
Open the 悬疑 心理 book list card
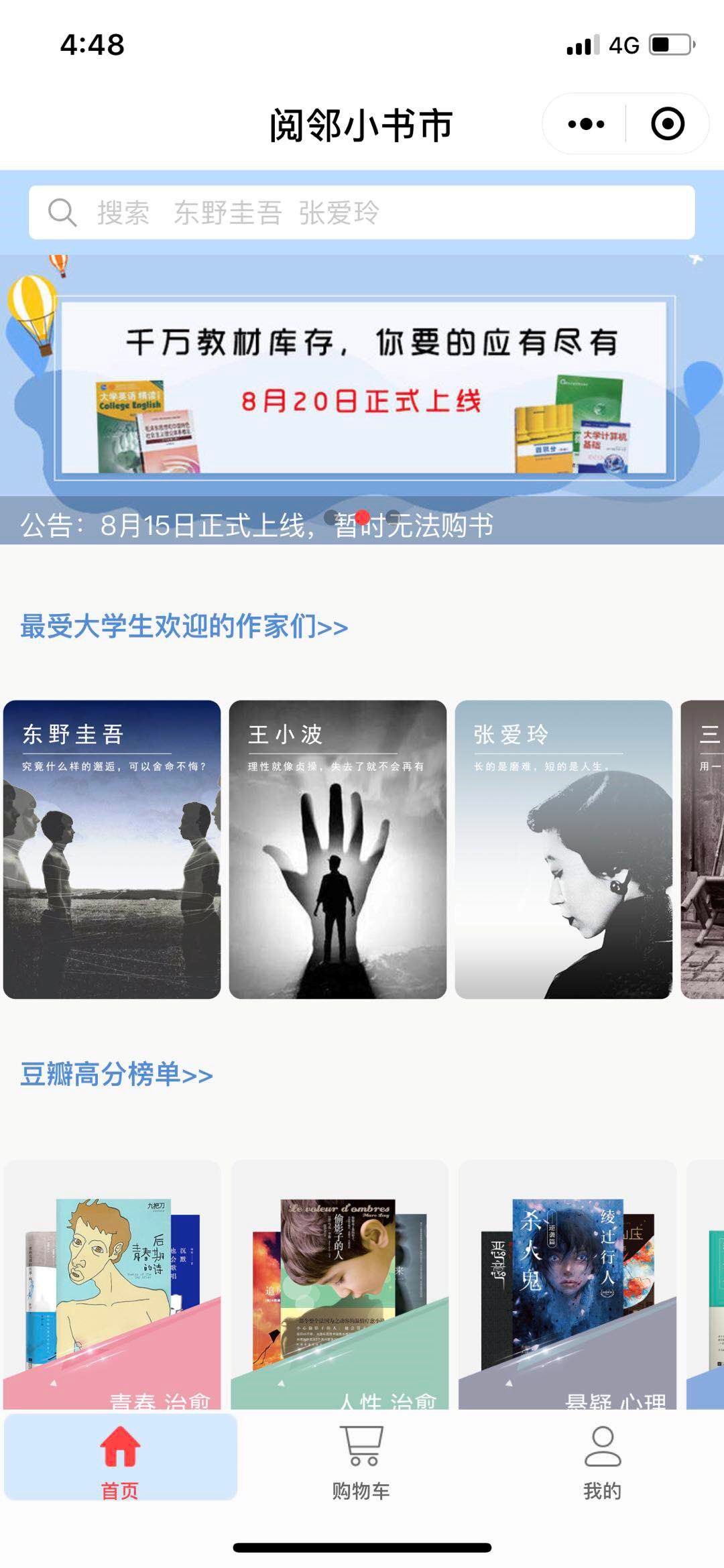tap(567, 1284)
